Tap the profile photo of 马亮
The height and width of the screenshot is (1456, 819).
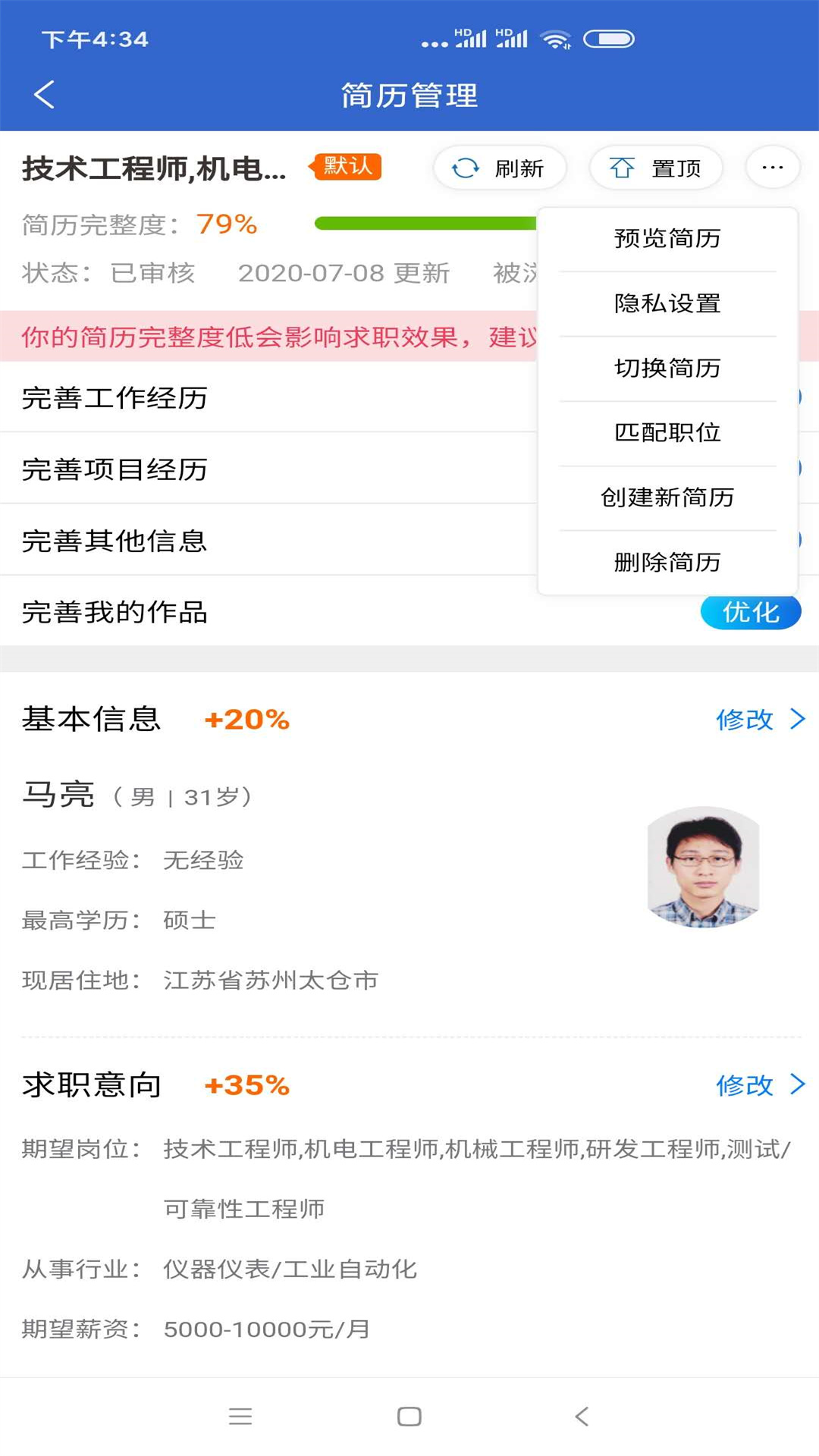[x=704, y=867]
